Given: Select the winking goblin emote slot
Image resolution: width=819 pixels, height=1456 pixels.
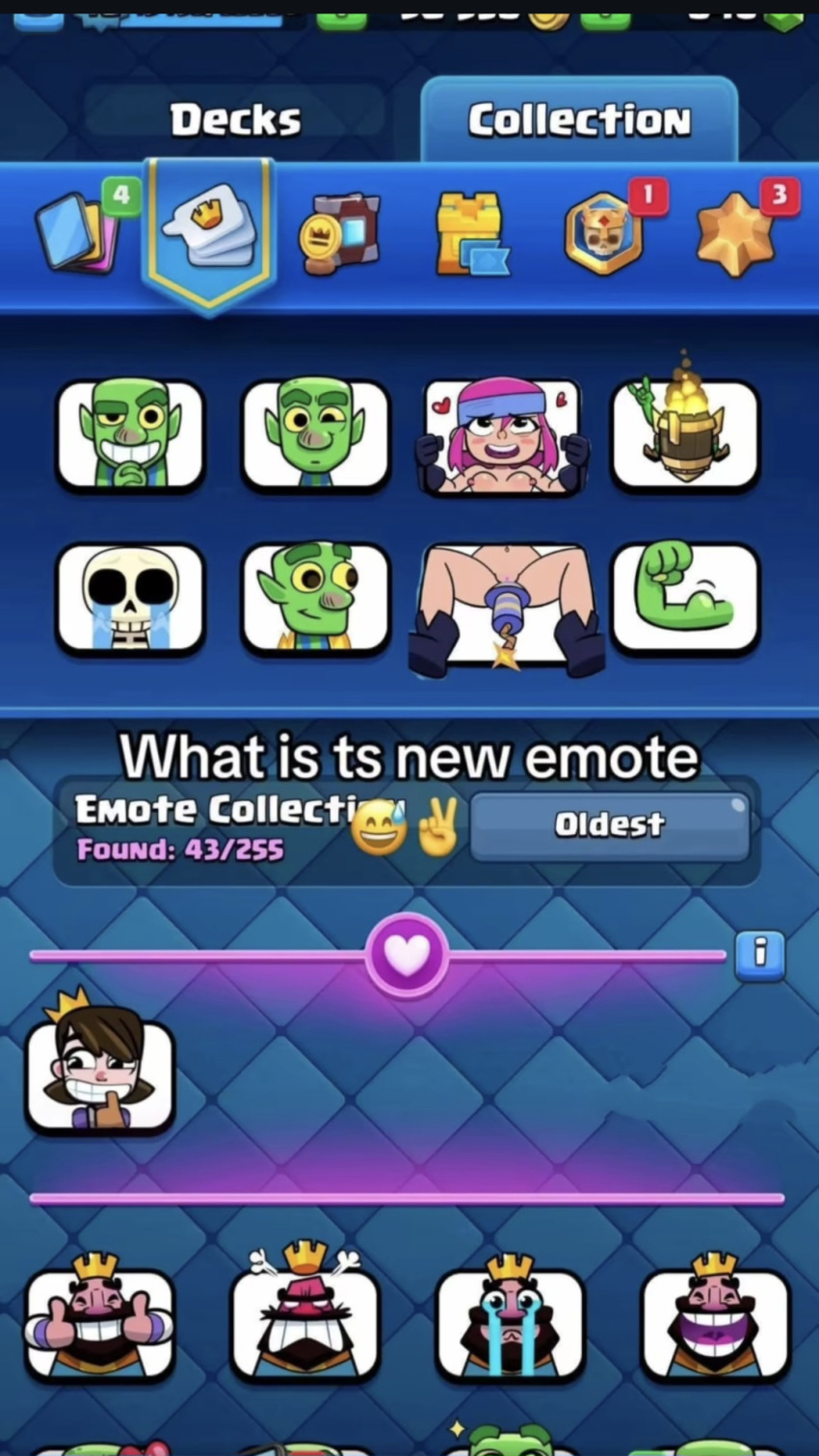Looking at the screenshot, I should click(315, 435).
